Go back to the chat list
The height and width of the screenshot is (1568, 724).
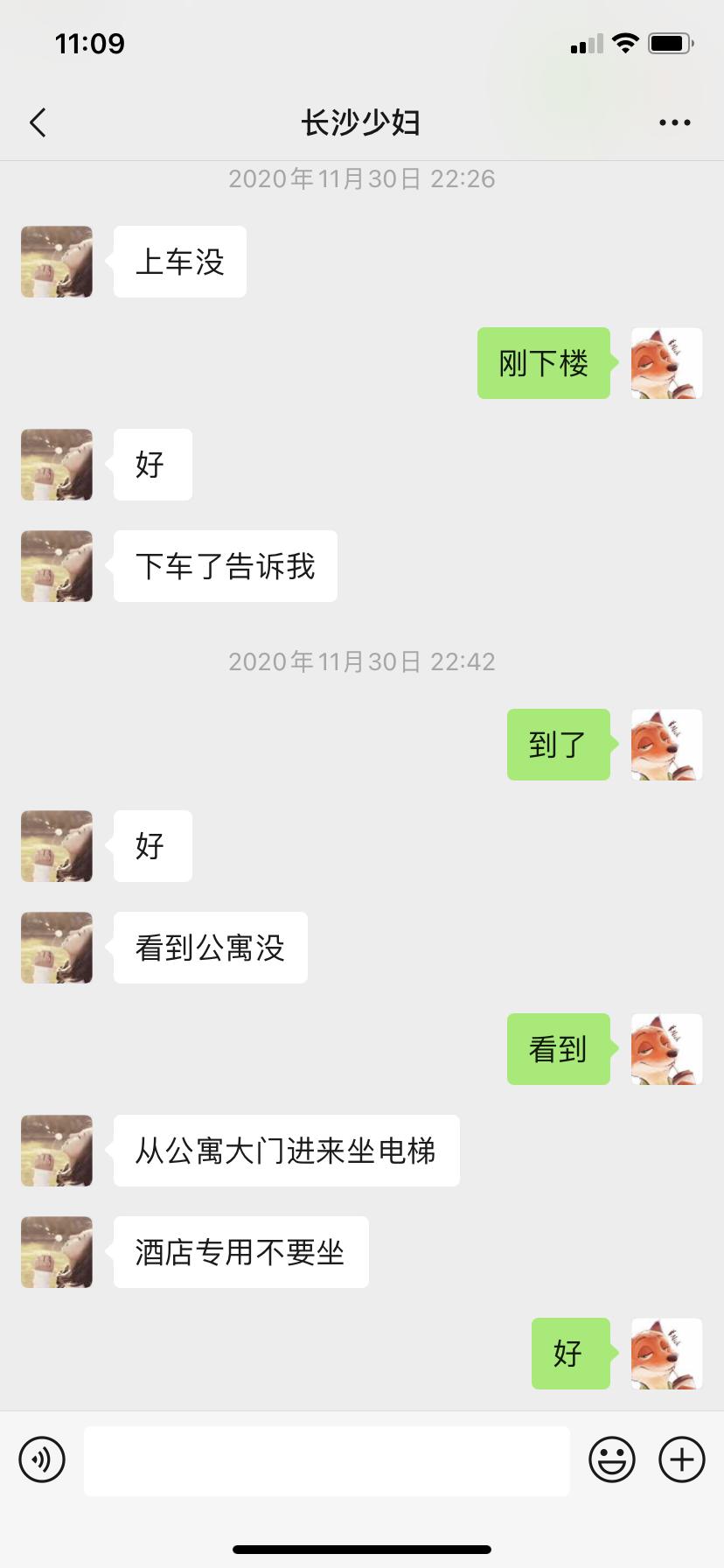pyautogui.click(x=38, y=122)
